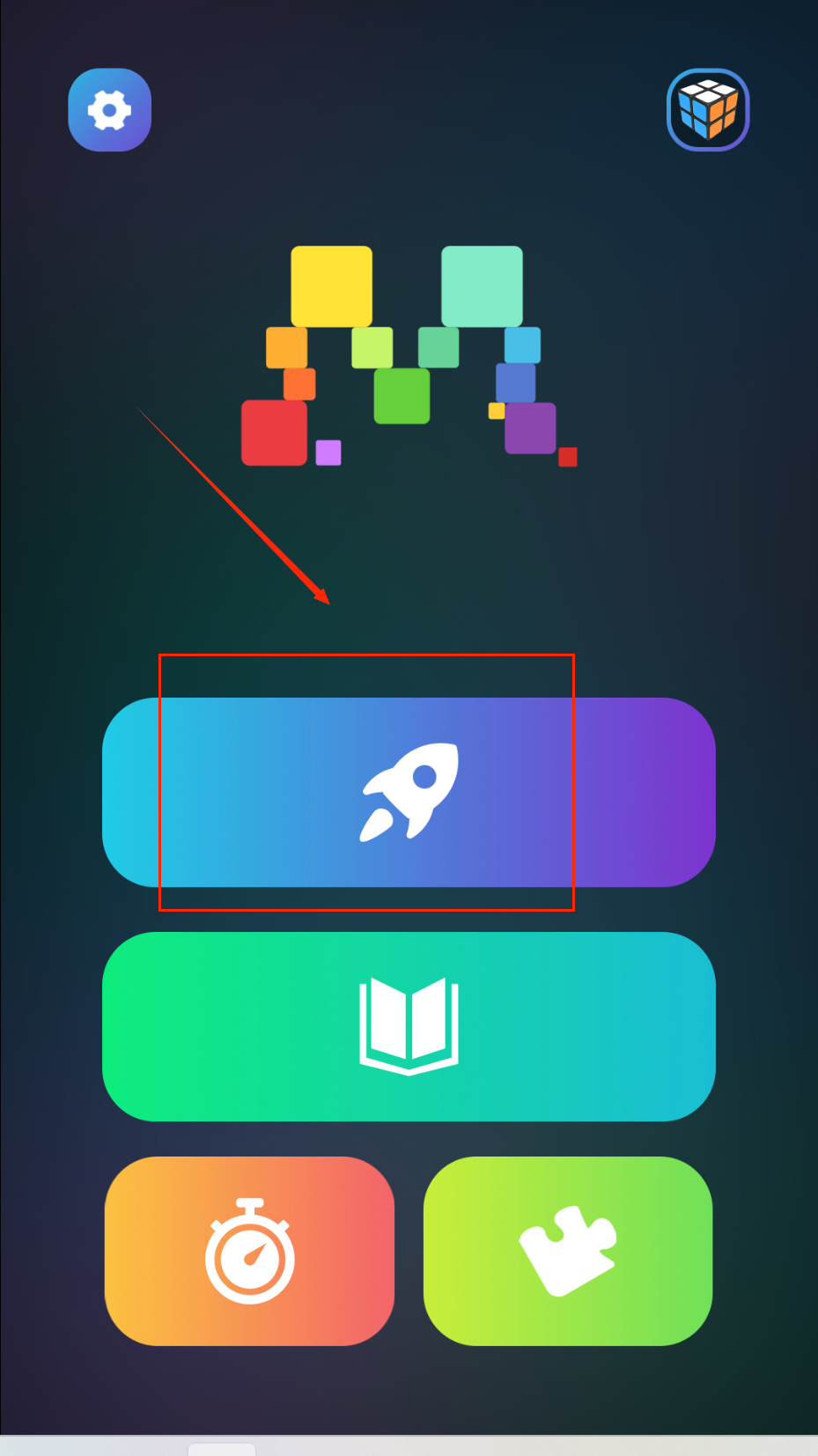
Task: Open the puzzle piece button
Action: point(568,1251)
